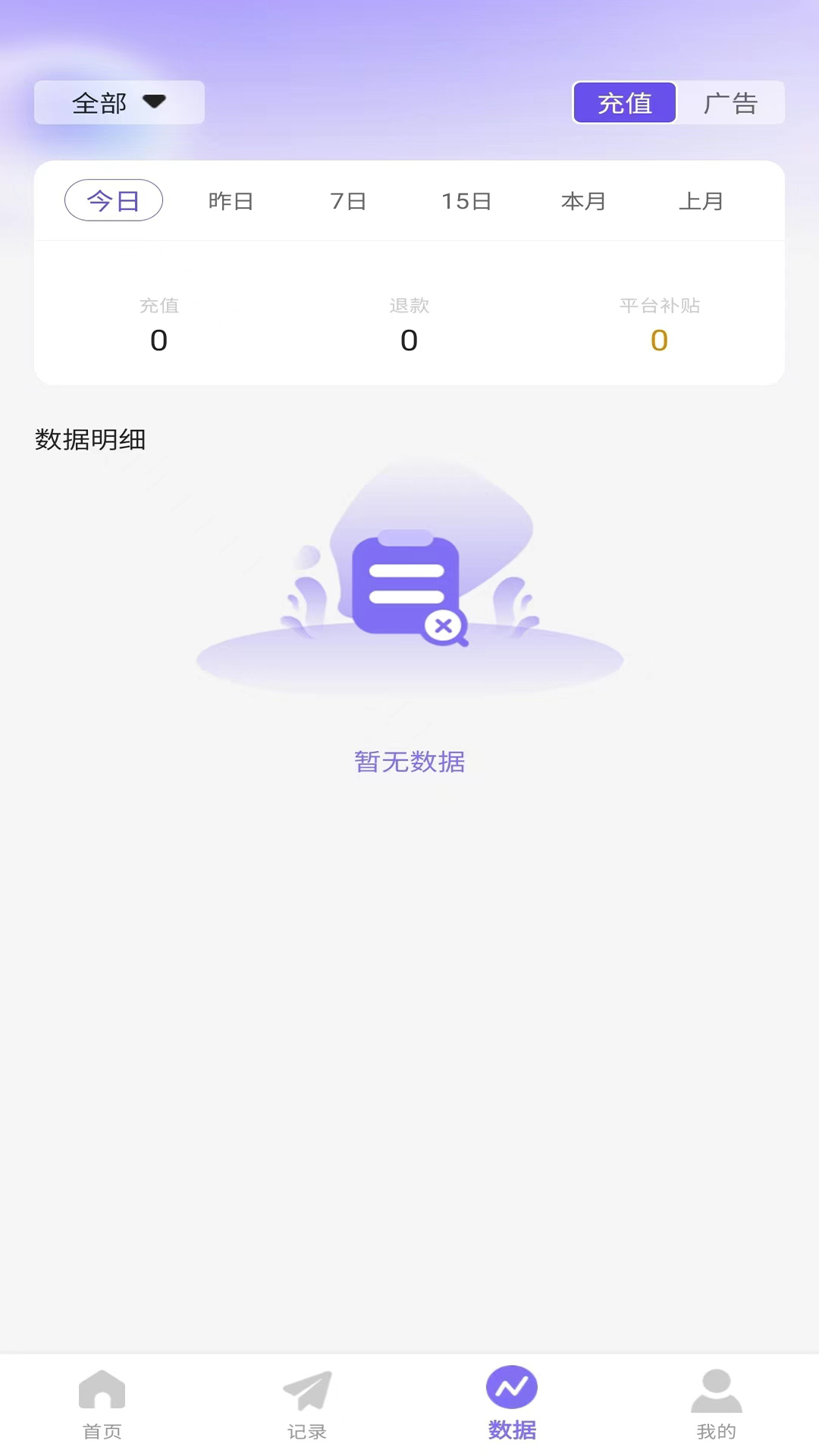Keep 充值 tab selected
This screenshot has width=819, height=1456.
coord(624,102)
